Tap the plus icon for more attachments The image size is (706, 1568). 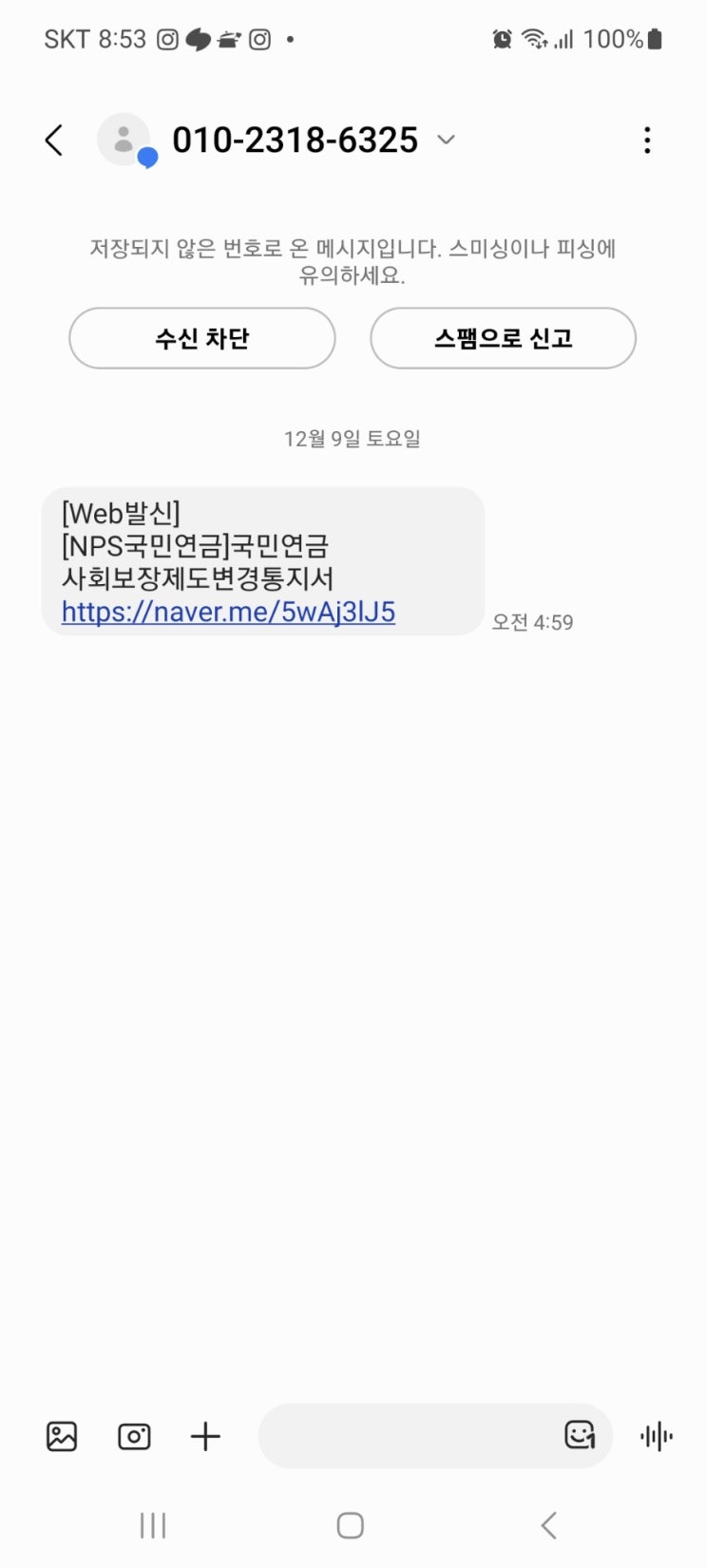click(x=205, y=1436)
